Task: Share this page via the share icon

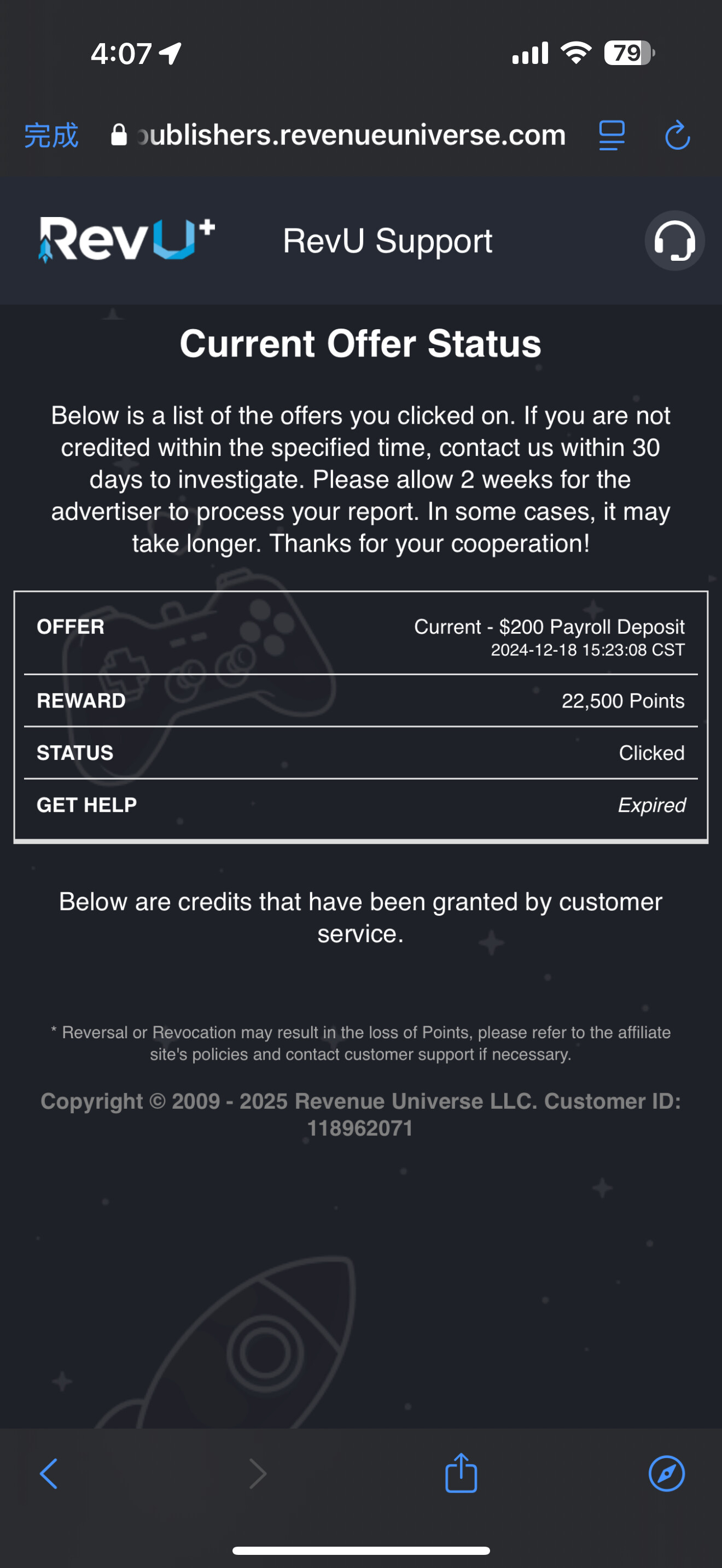Action: click(461, 1472)
